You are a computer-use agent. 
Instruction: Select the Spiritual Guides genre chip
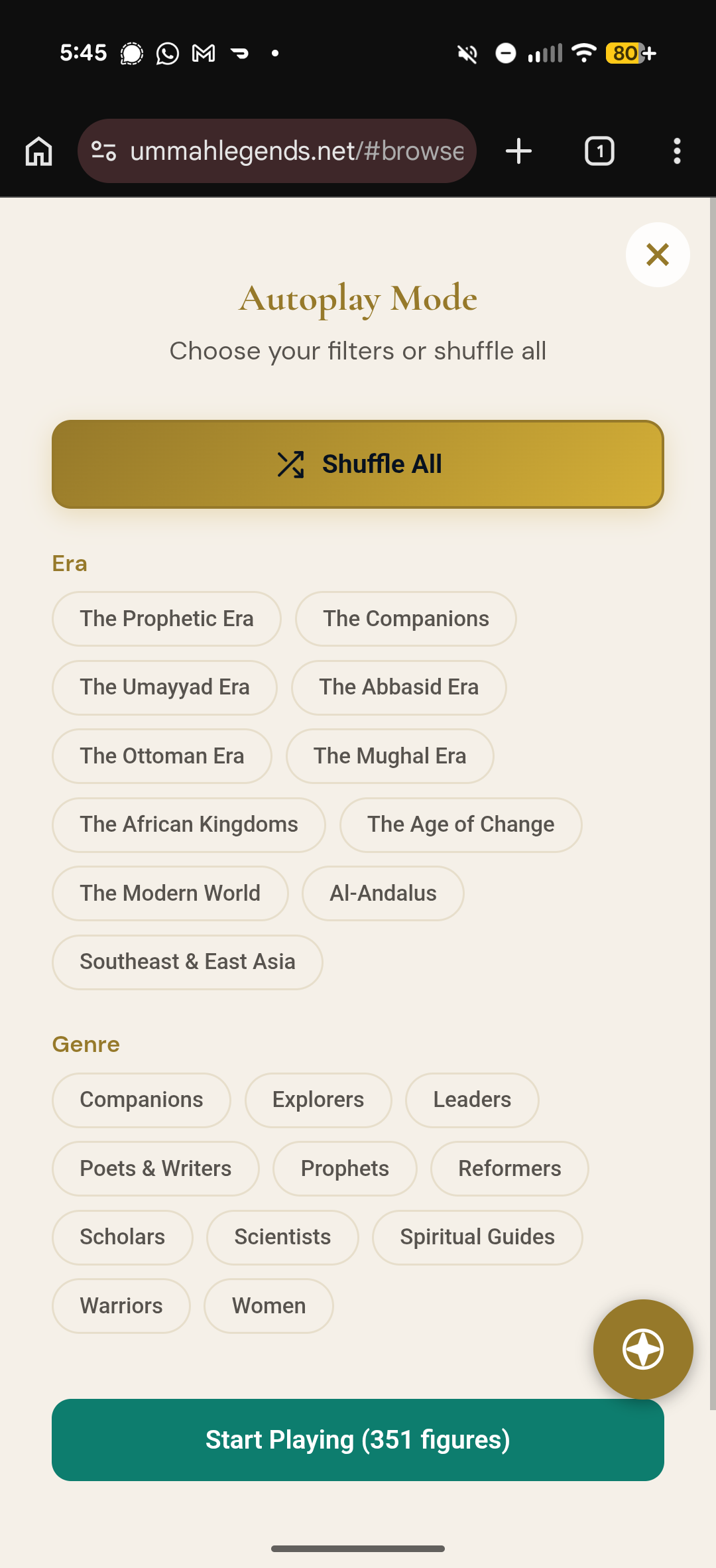pos(477,1236)
